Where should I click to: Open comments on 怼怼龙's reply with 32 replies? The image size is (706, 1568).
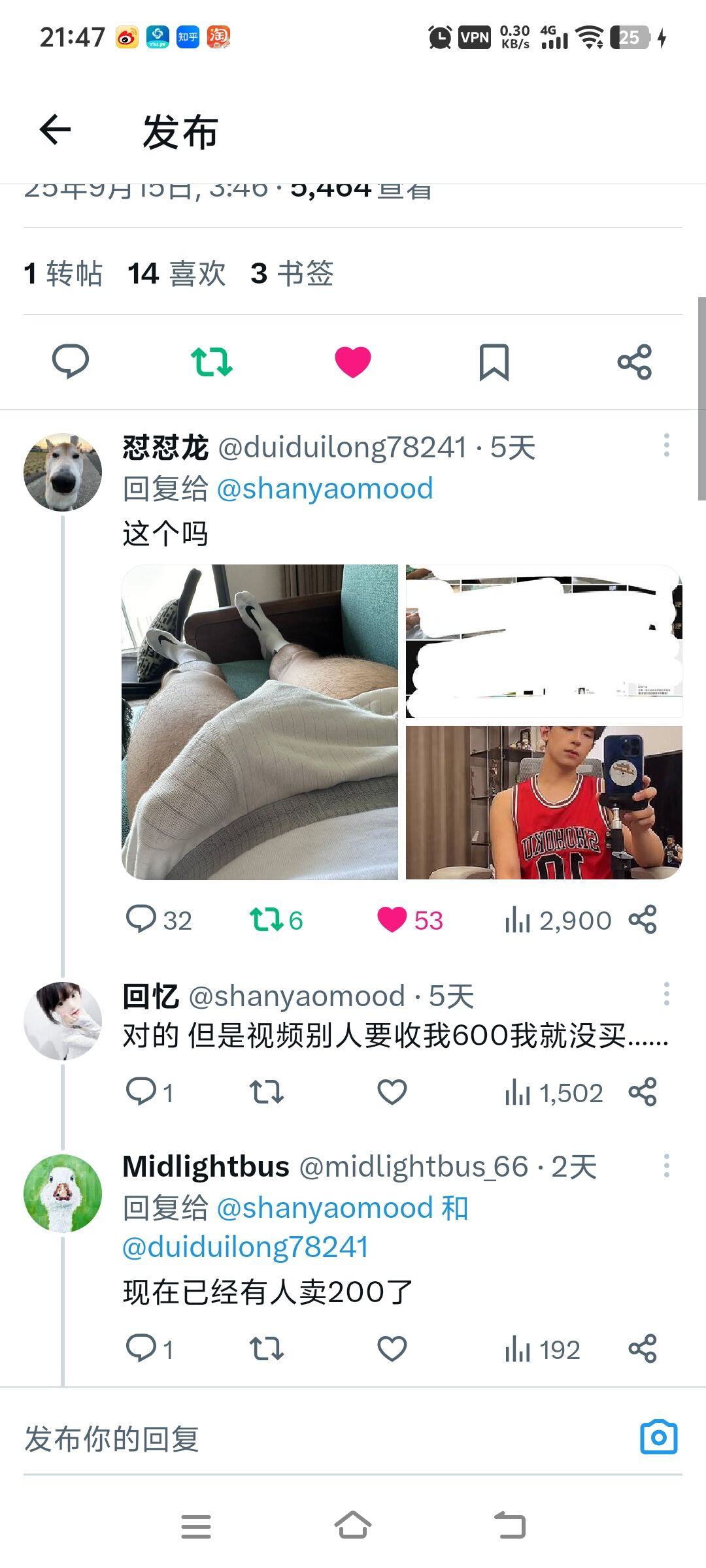pyautogui.click(x=141, y=919)
